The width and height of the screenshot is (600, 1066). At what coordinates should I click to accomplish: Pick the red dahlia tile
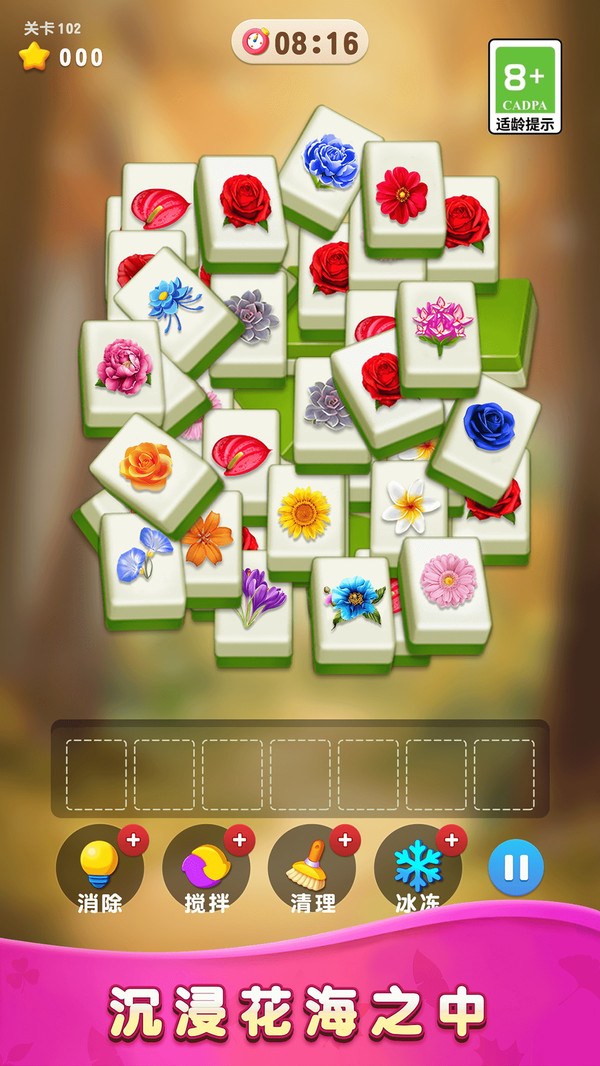(x=401, y=194)
